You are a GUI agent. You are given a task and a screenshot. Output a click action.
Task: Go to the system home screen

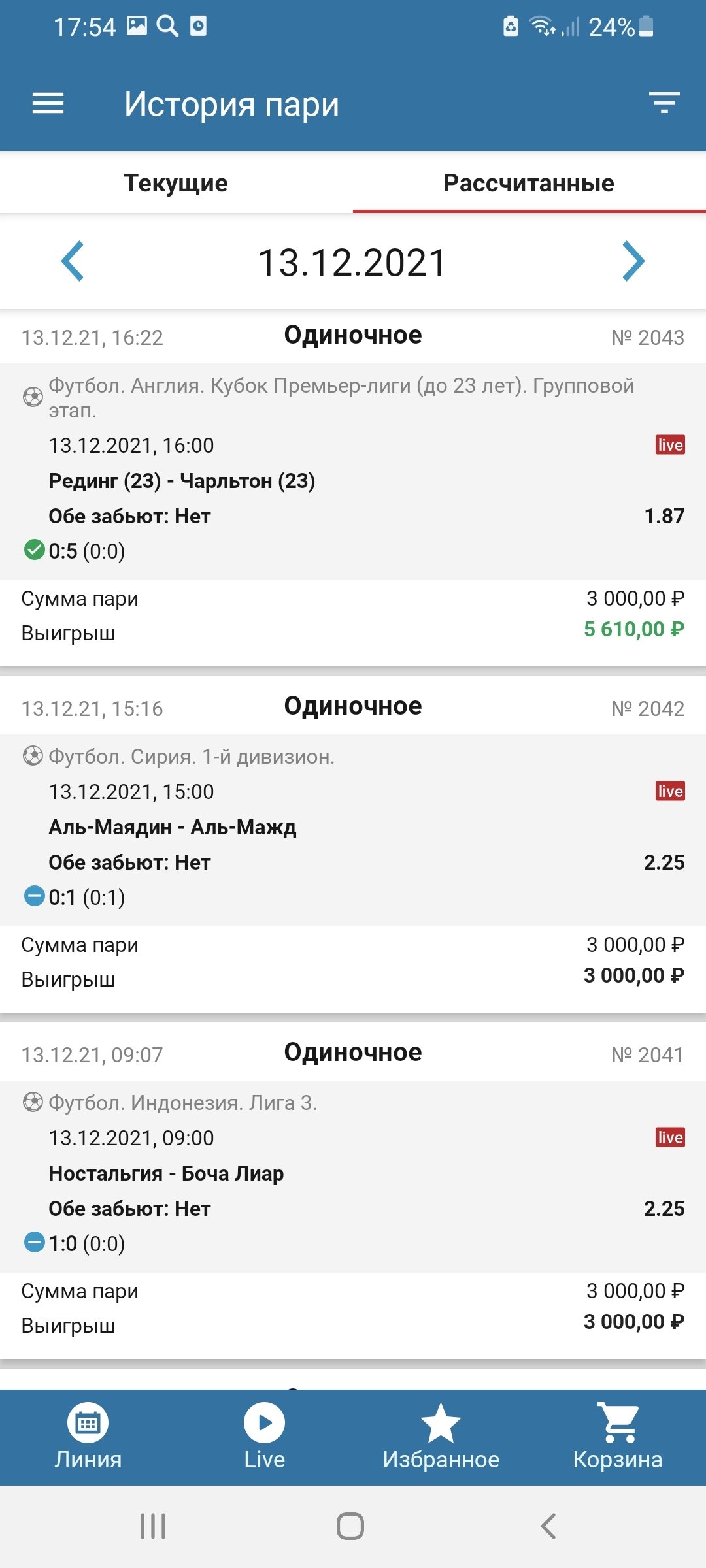pyautogui.click(x=350, y=1526)
